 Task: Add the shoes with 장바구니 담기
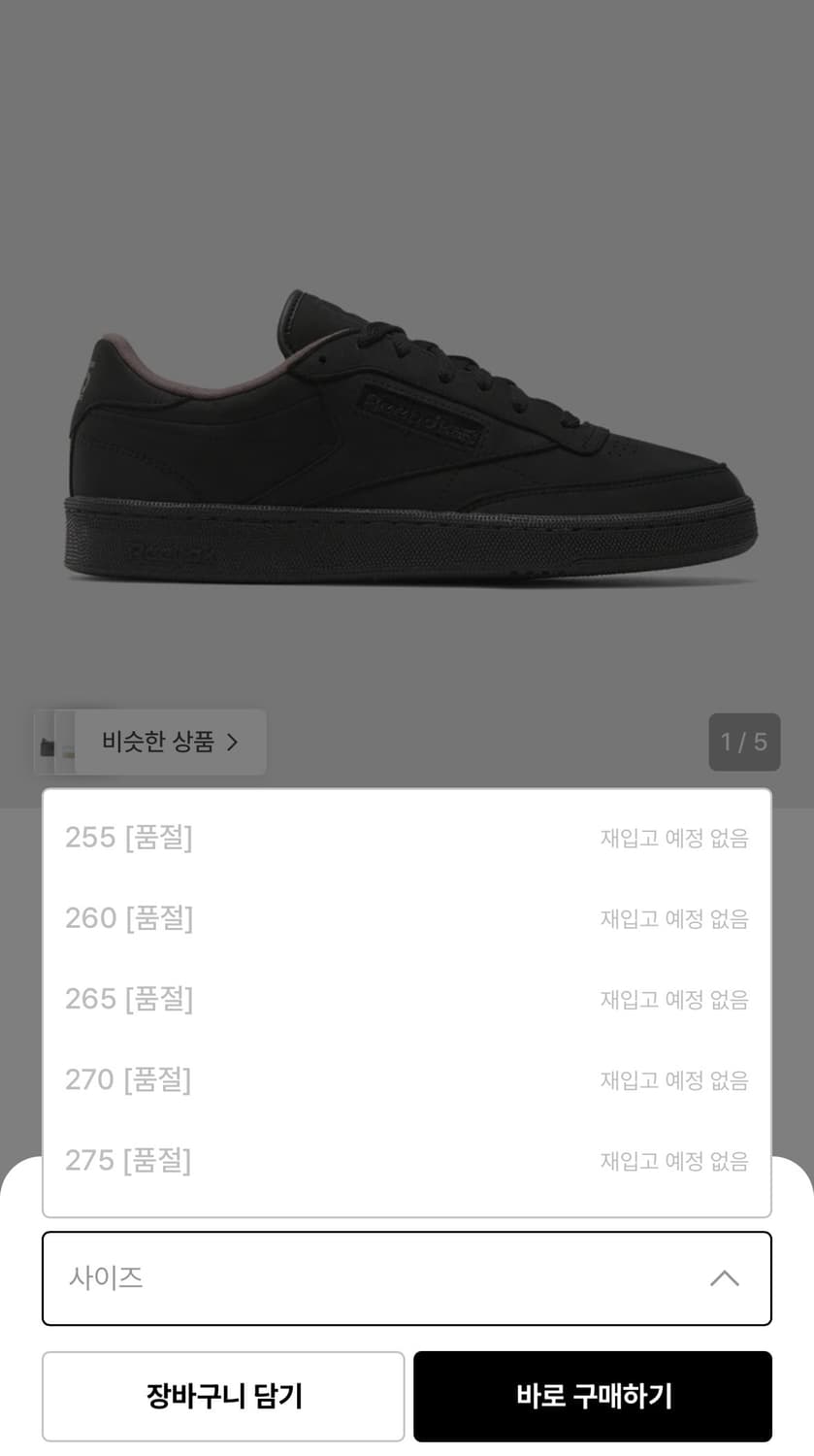223,1396
